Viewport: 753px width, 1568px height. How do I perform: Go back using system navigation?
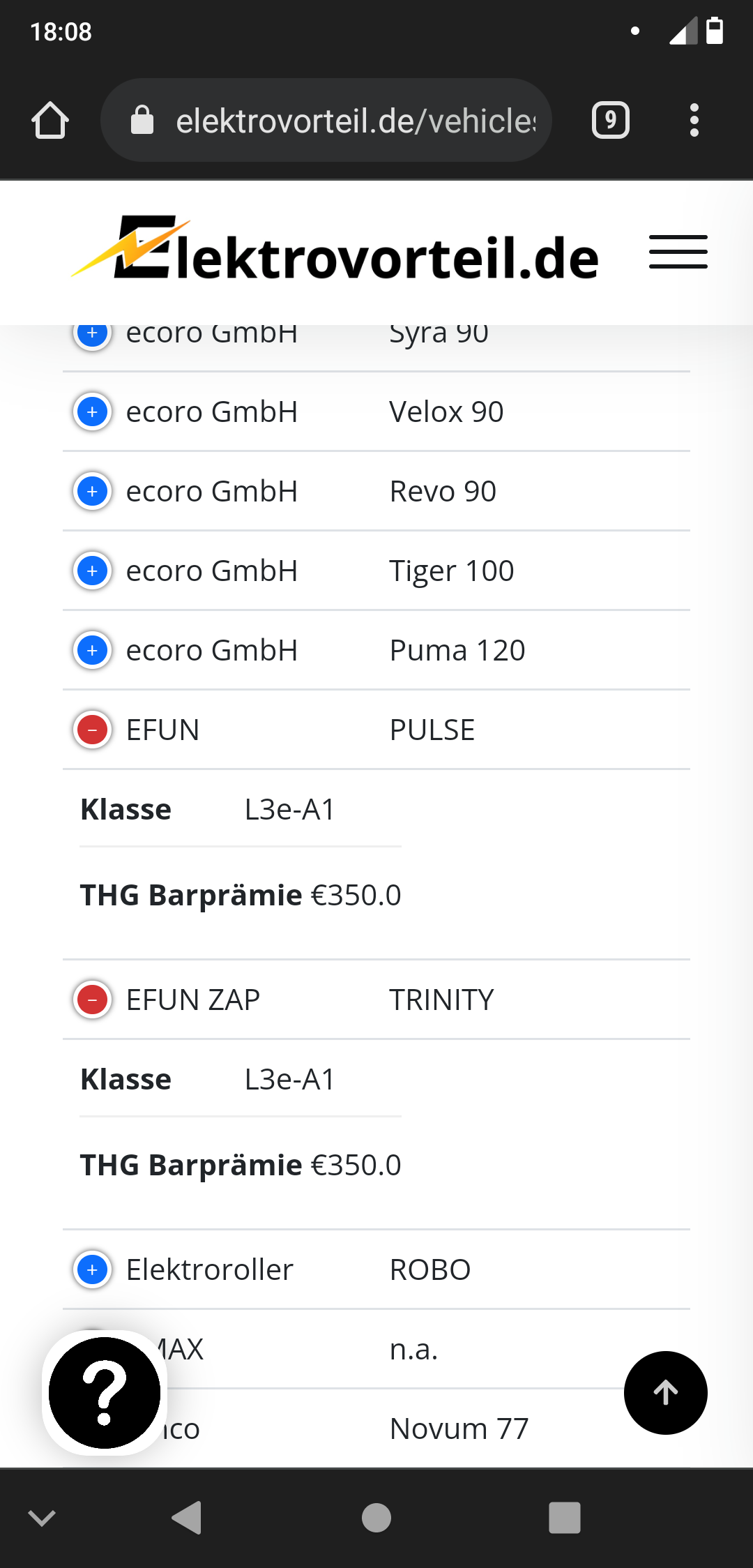coord(187,1517)
